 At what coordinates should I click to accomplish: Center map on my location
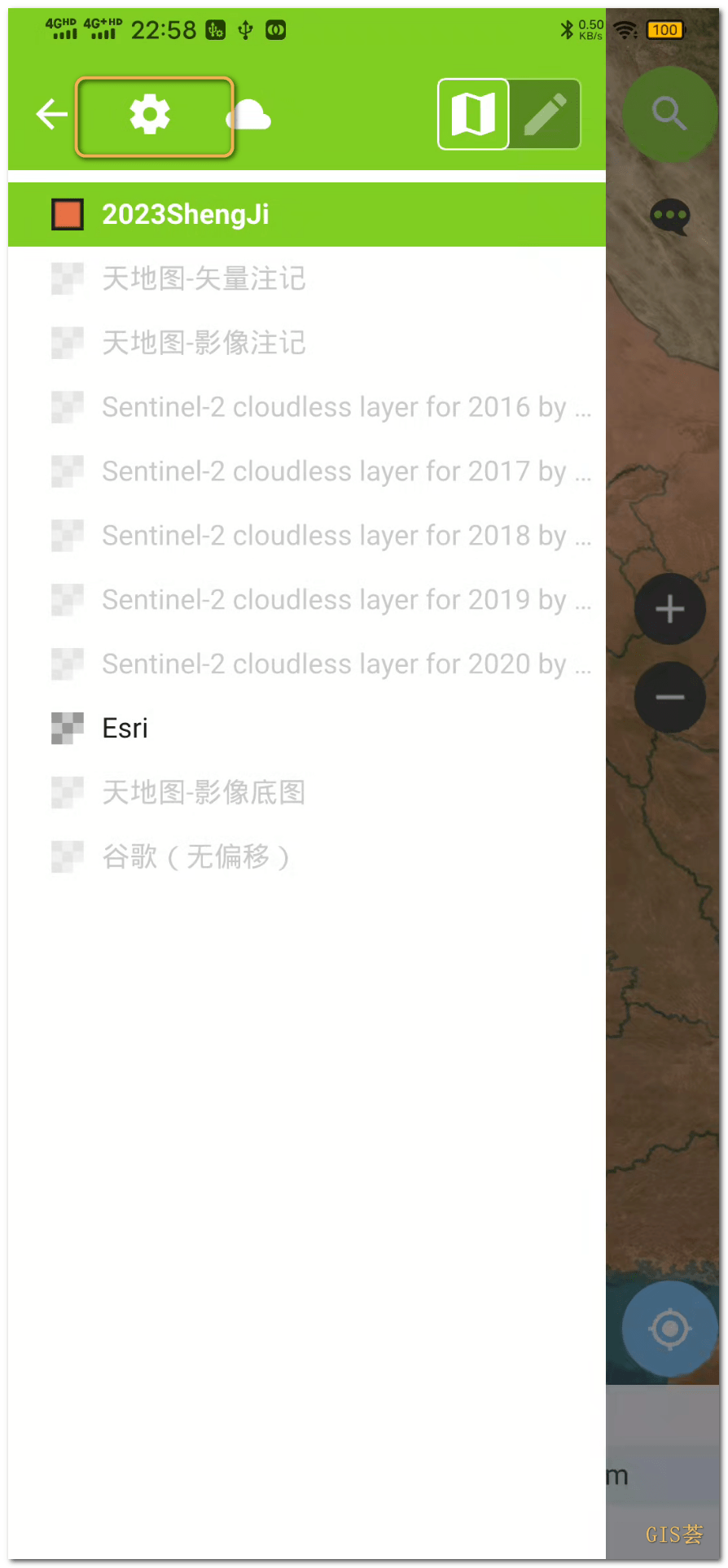669,1329
